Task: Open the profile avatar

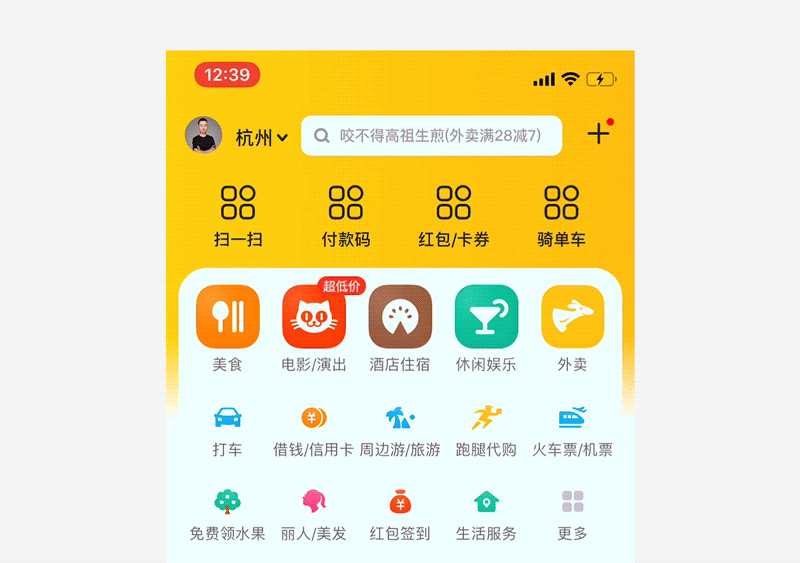Action: (203, 135)
